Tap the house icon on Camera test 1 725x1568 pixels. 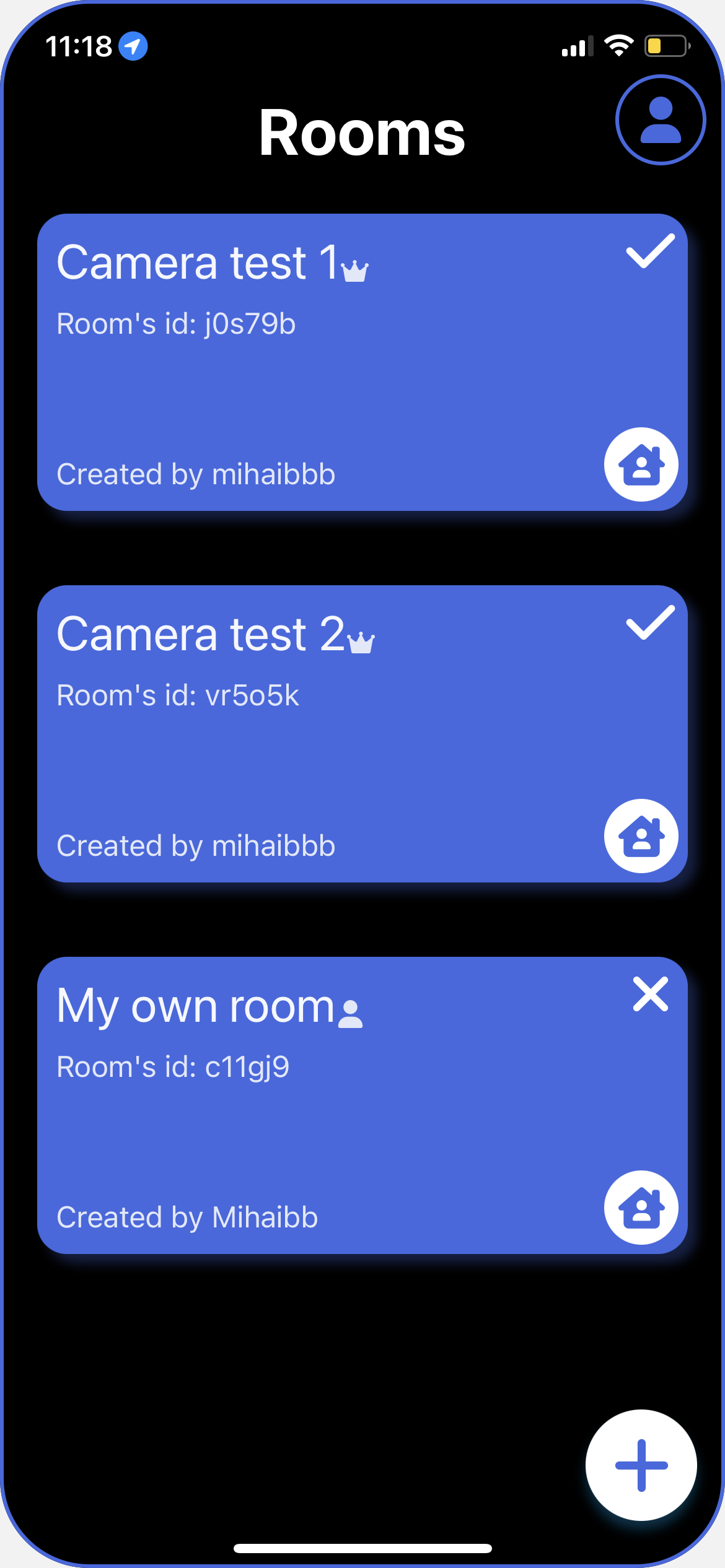(x=641, y=464)
